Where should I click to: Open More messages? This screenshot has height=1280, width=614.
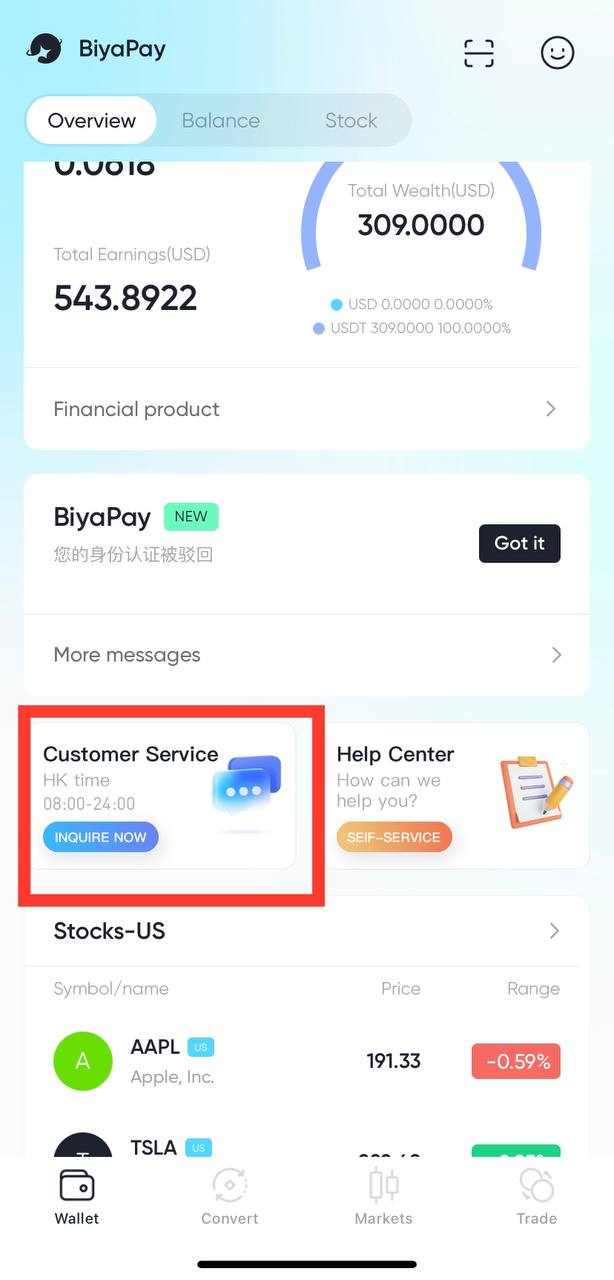click(x=306, y=655)
